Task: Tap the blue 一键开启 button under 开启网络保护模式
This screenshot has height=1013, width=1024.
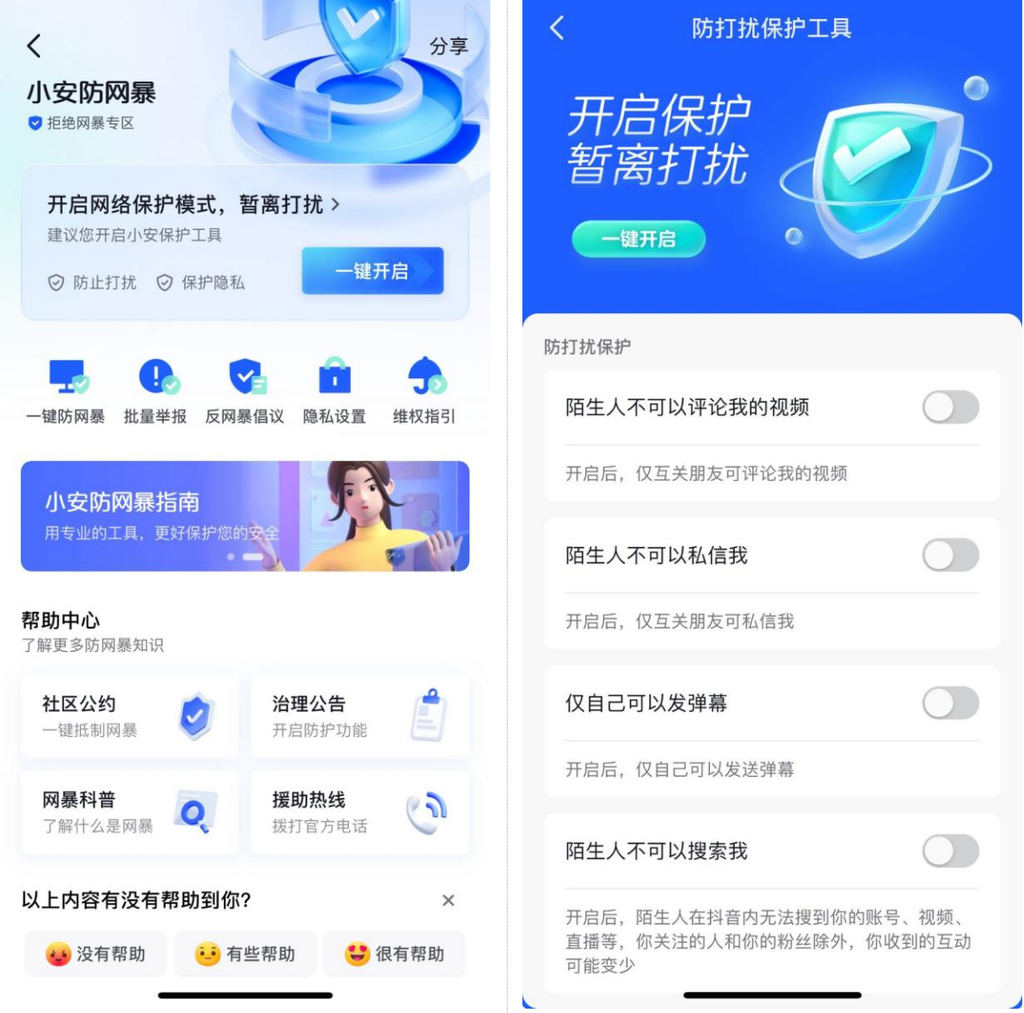Action: 372,271
